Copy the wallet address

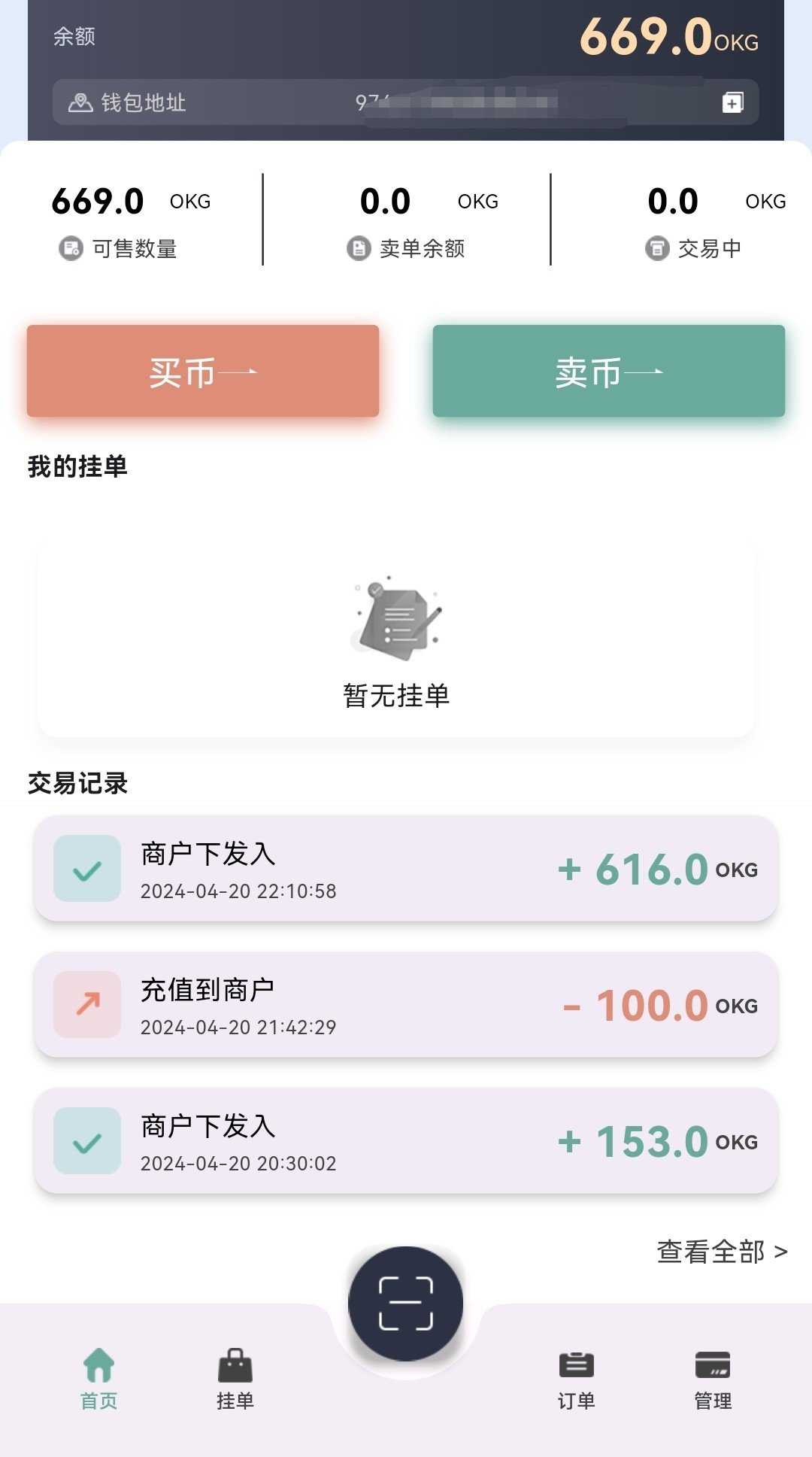click(x=732, y=102)
